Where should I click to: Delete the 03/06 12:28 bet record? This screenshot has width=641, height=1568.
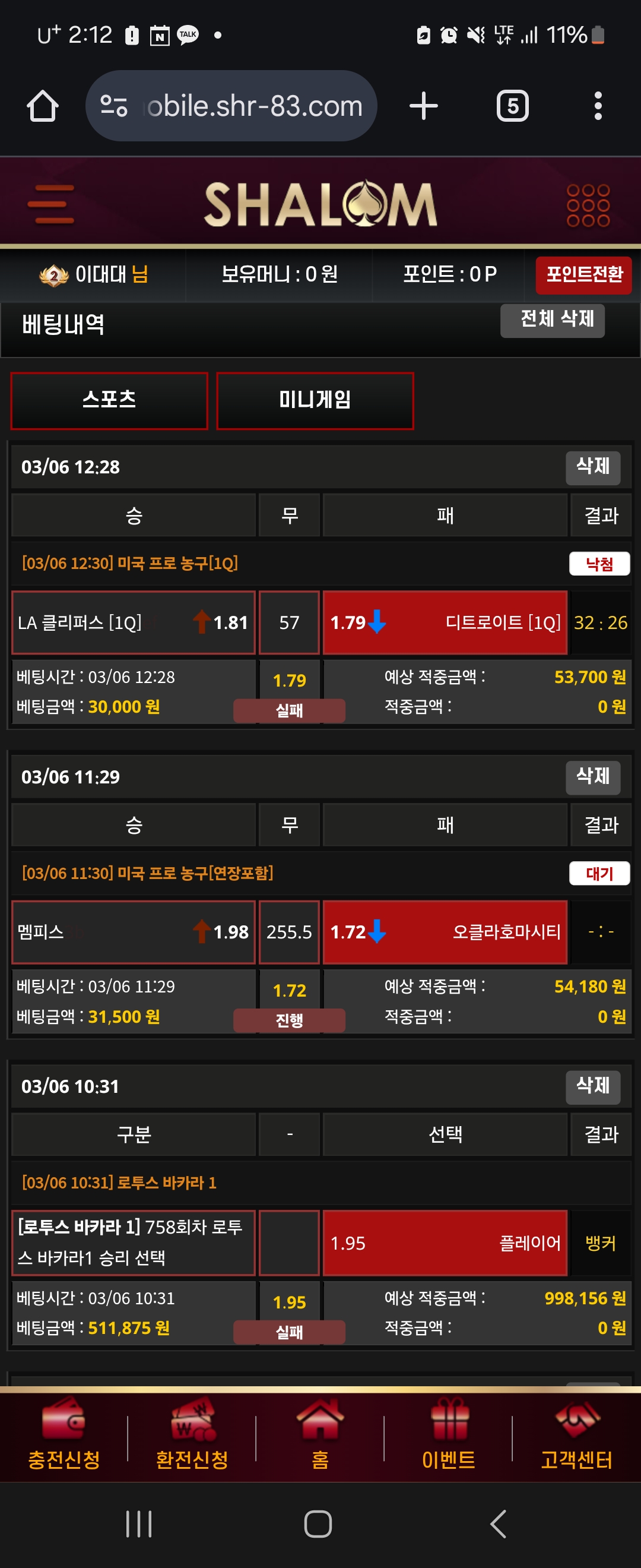click(592, 467)
